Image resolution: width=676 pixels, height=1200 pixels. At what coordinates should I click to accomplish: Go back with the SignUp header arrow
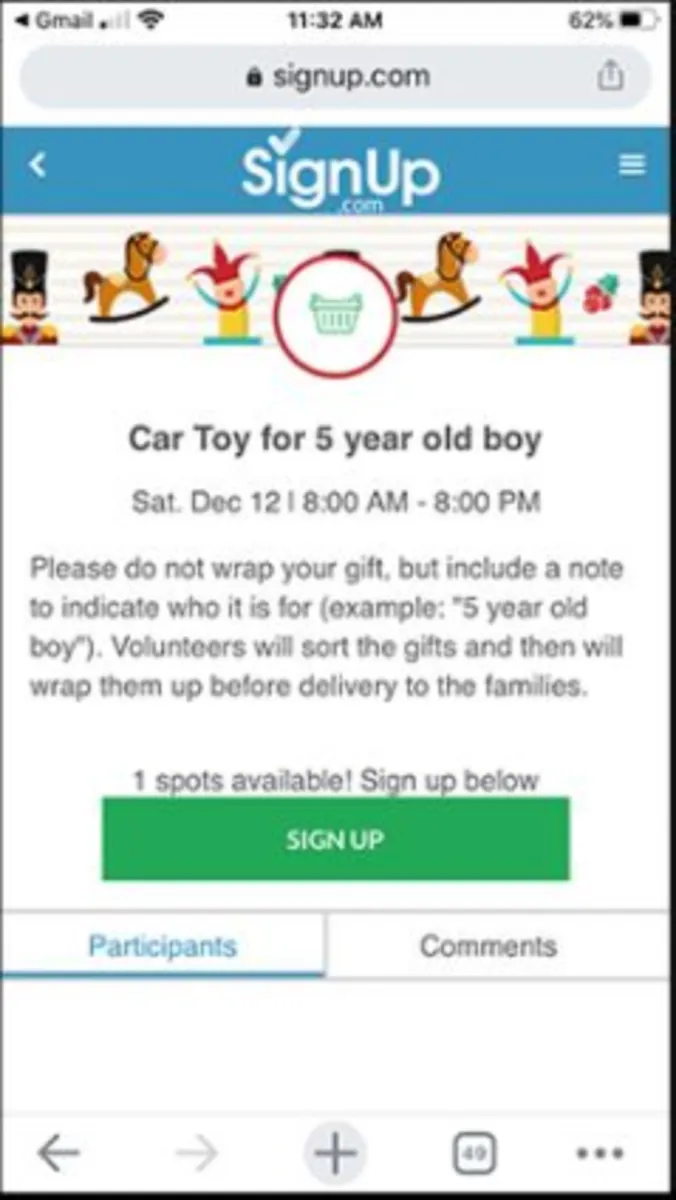tap(38, 166)
